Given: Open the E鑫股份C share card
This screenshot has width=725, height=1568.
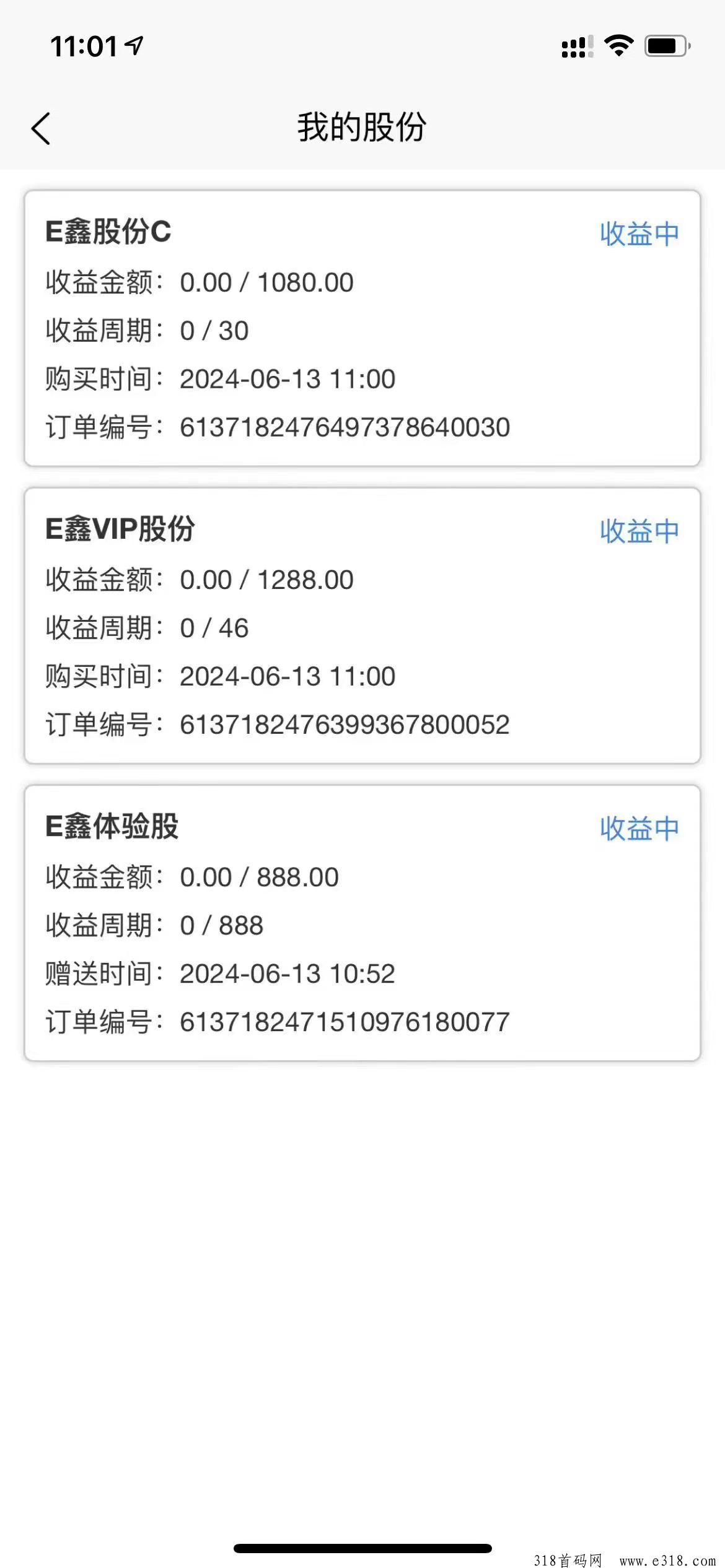Looking at the screenshot, I should 362,328.
